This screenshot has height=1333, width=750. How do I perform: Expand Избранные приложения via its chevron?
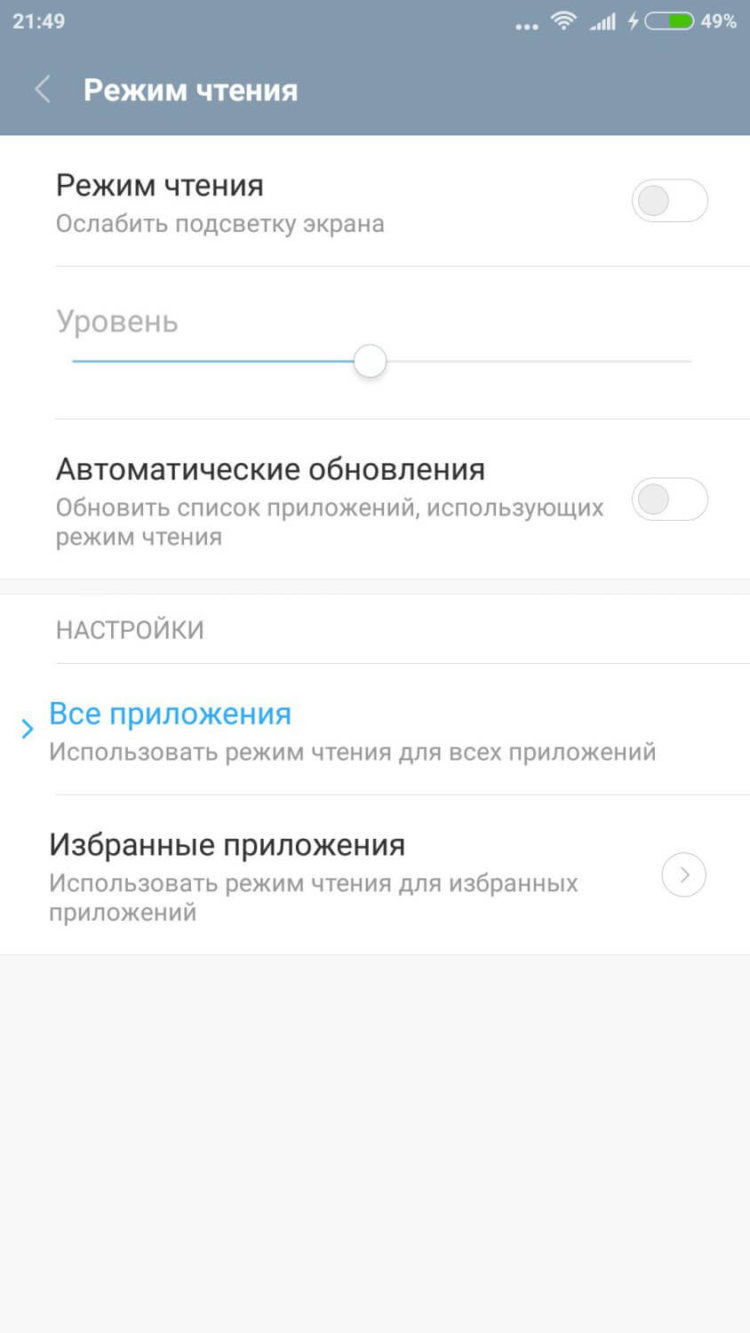[684, 874]
